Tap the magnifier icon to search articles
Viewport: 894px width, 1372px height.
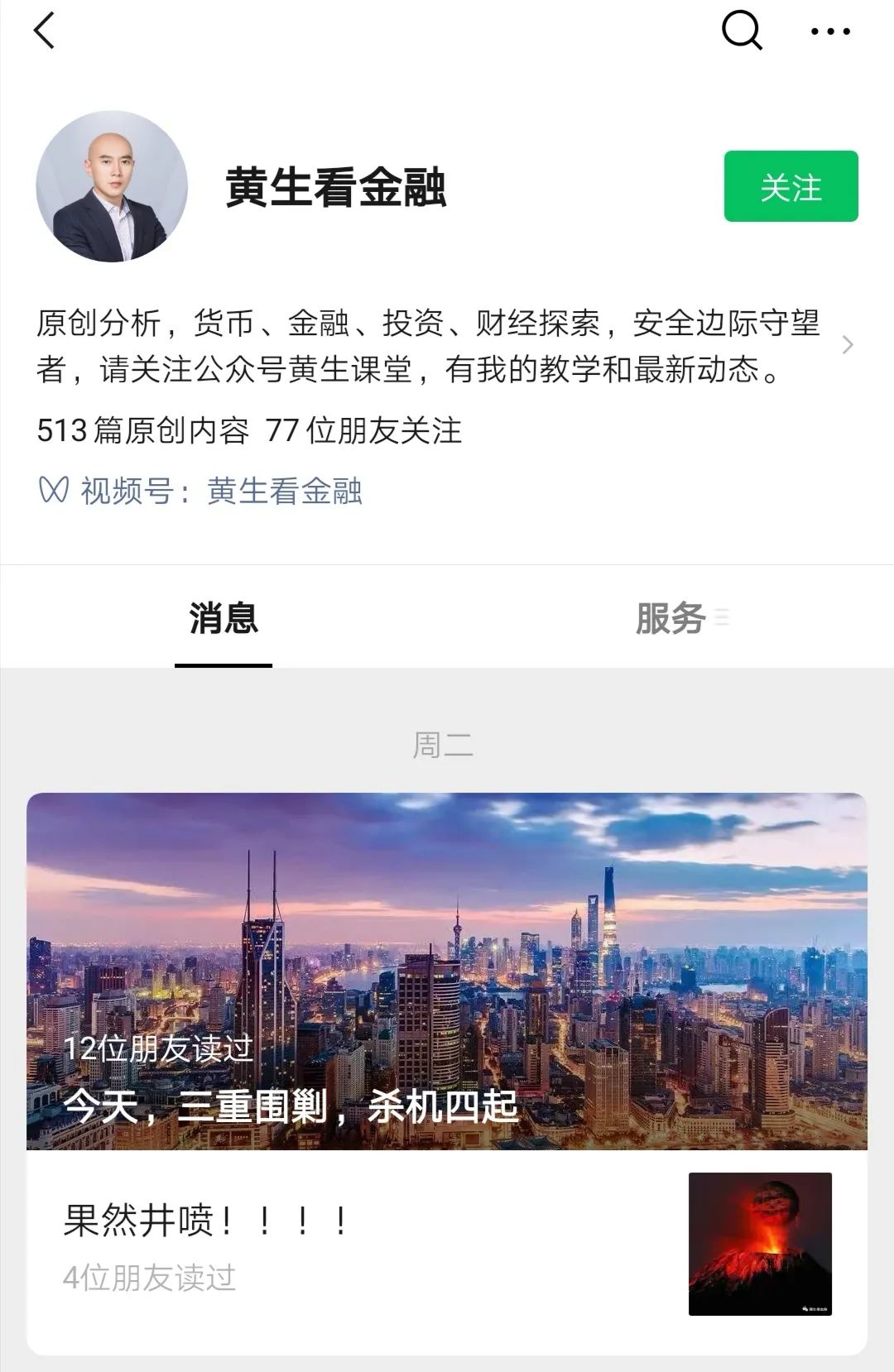point(743,31)
